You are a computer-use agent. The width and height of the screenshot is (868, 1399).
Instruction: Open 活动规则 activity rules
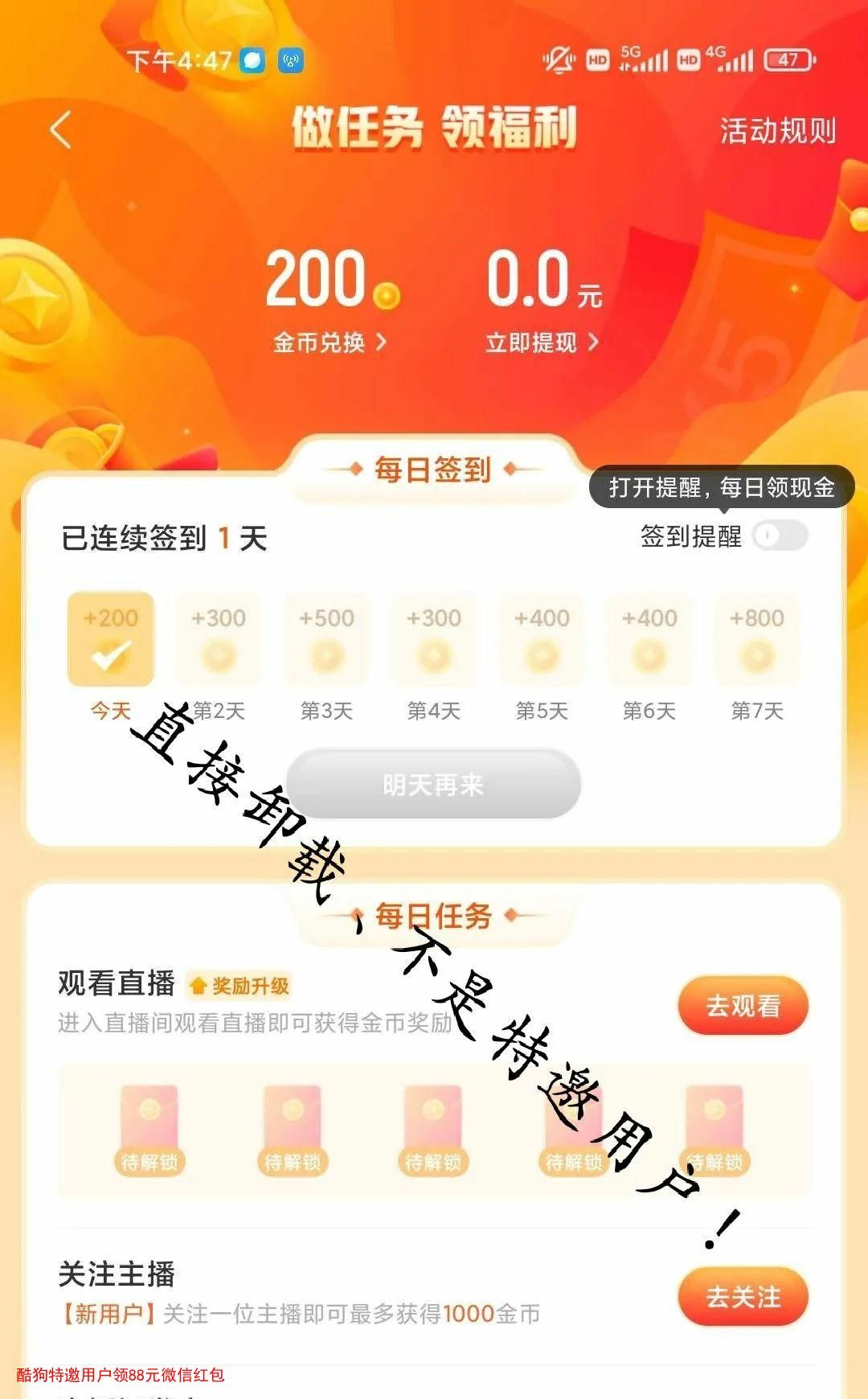pos(777,130)
